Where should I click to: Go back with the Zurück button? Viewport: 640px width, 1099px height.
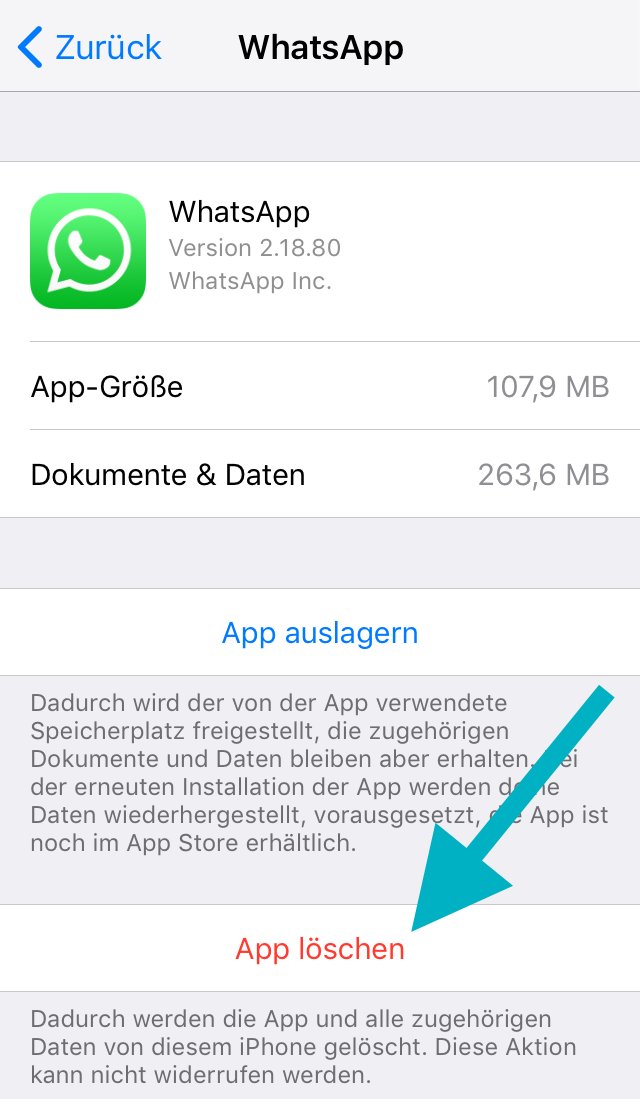coord(90,47)
